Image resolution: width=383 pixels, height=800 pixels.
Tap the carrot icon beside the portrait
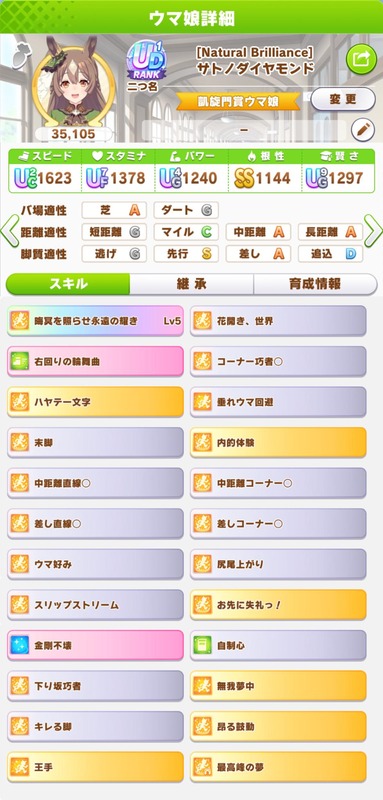point(23,51)
